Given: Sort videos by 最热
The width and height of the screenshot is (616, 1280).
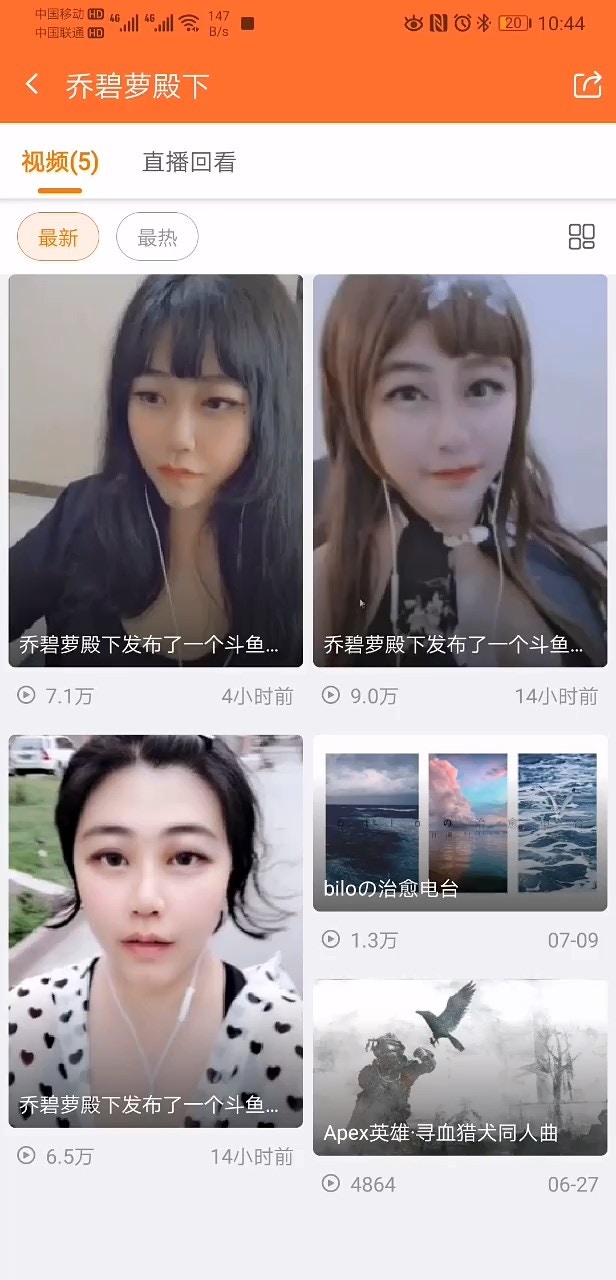Looking at the screenshot, I should click(157, 237).
